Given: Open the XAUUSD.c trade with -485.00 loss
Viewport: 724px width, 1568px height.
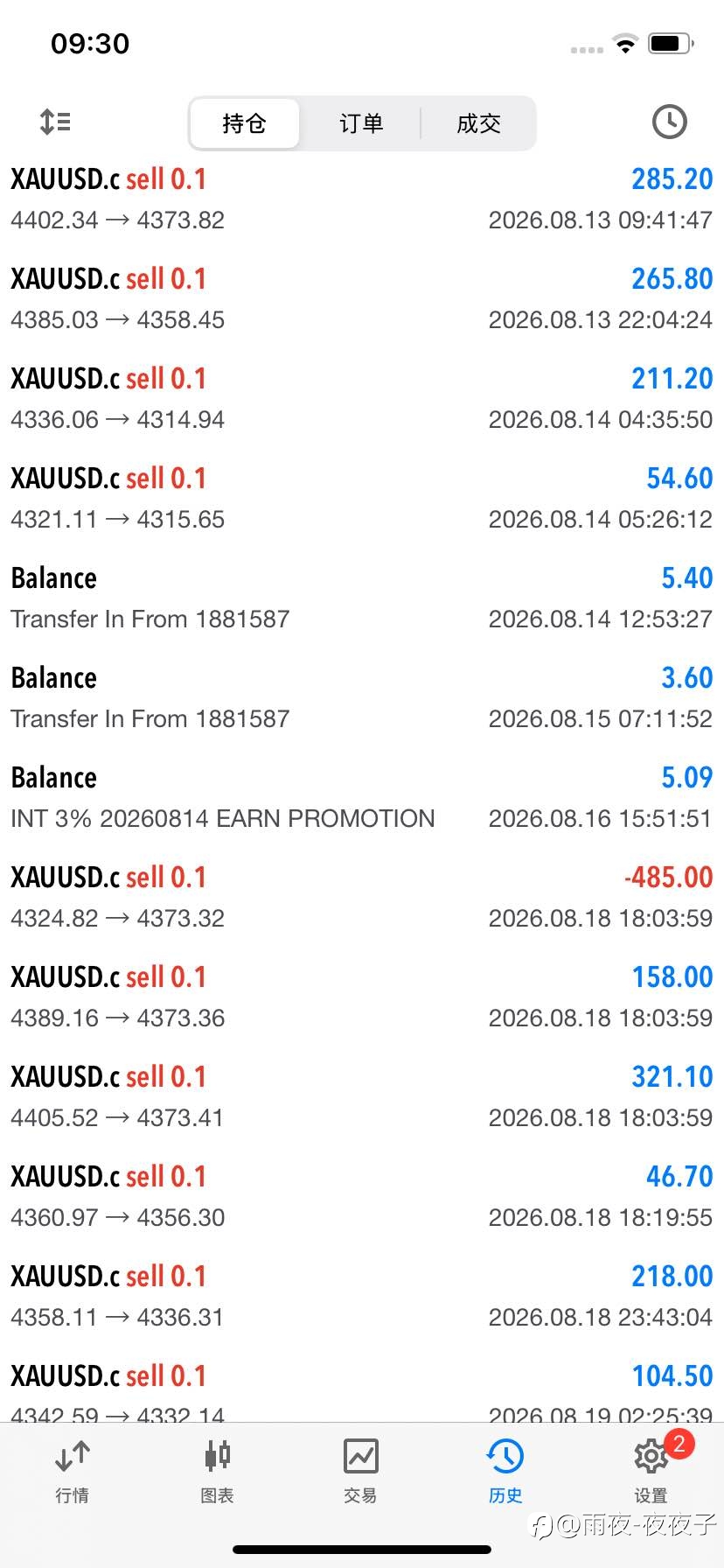Looking at the screenshot, I should coord(362,897).
